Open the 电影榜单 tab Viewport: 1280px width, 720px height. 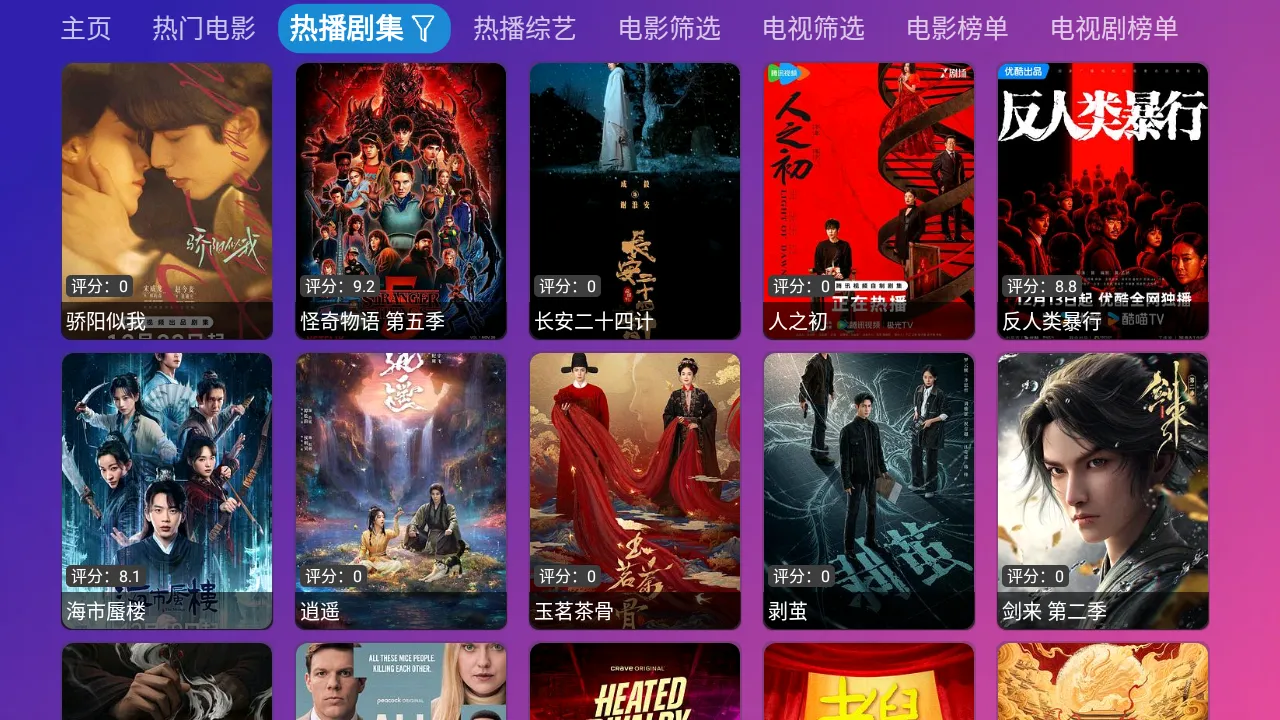(x=957, y=28)
